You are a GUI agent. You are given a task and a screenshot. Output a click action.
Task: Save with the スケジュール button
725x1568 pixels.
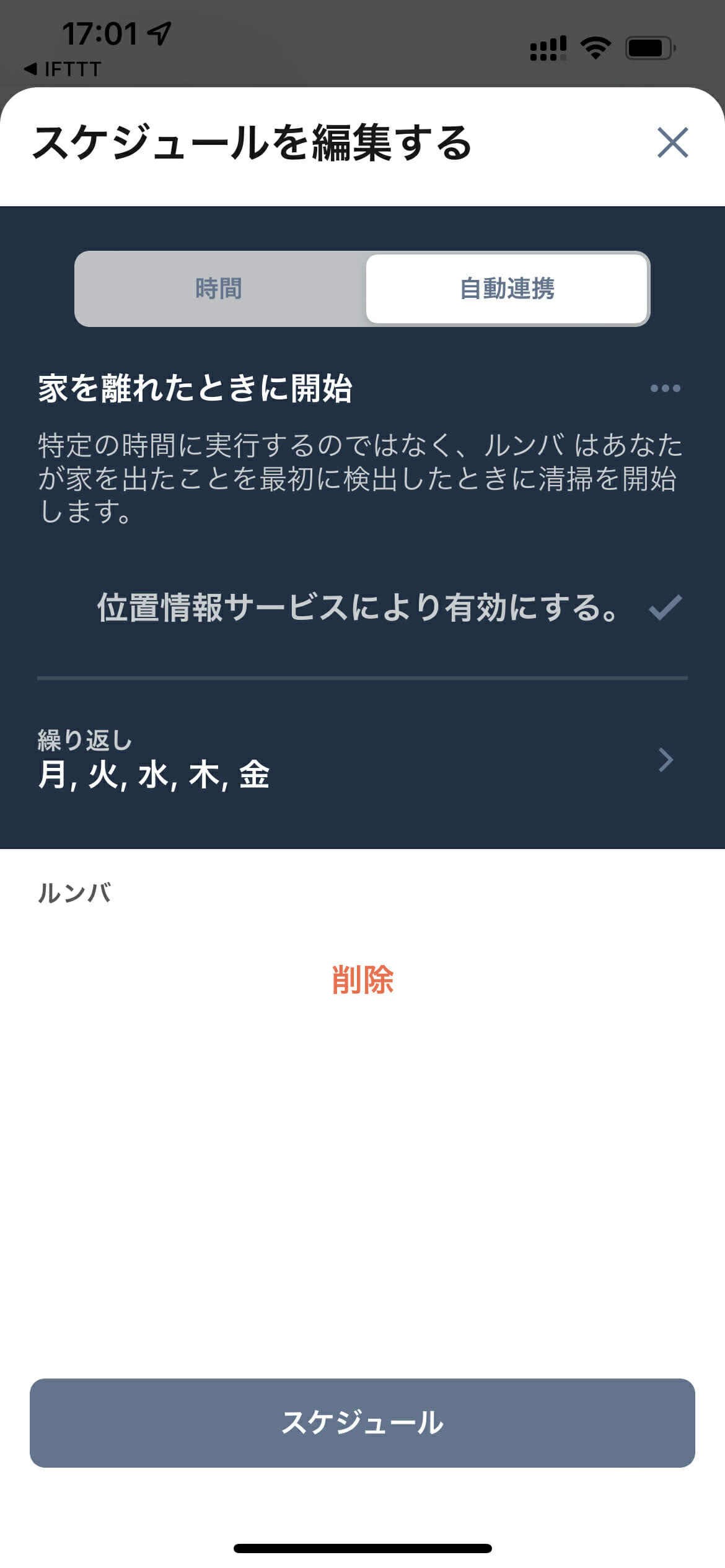(362, 1423)
